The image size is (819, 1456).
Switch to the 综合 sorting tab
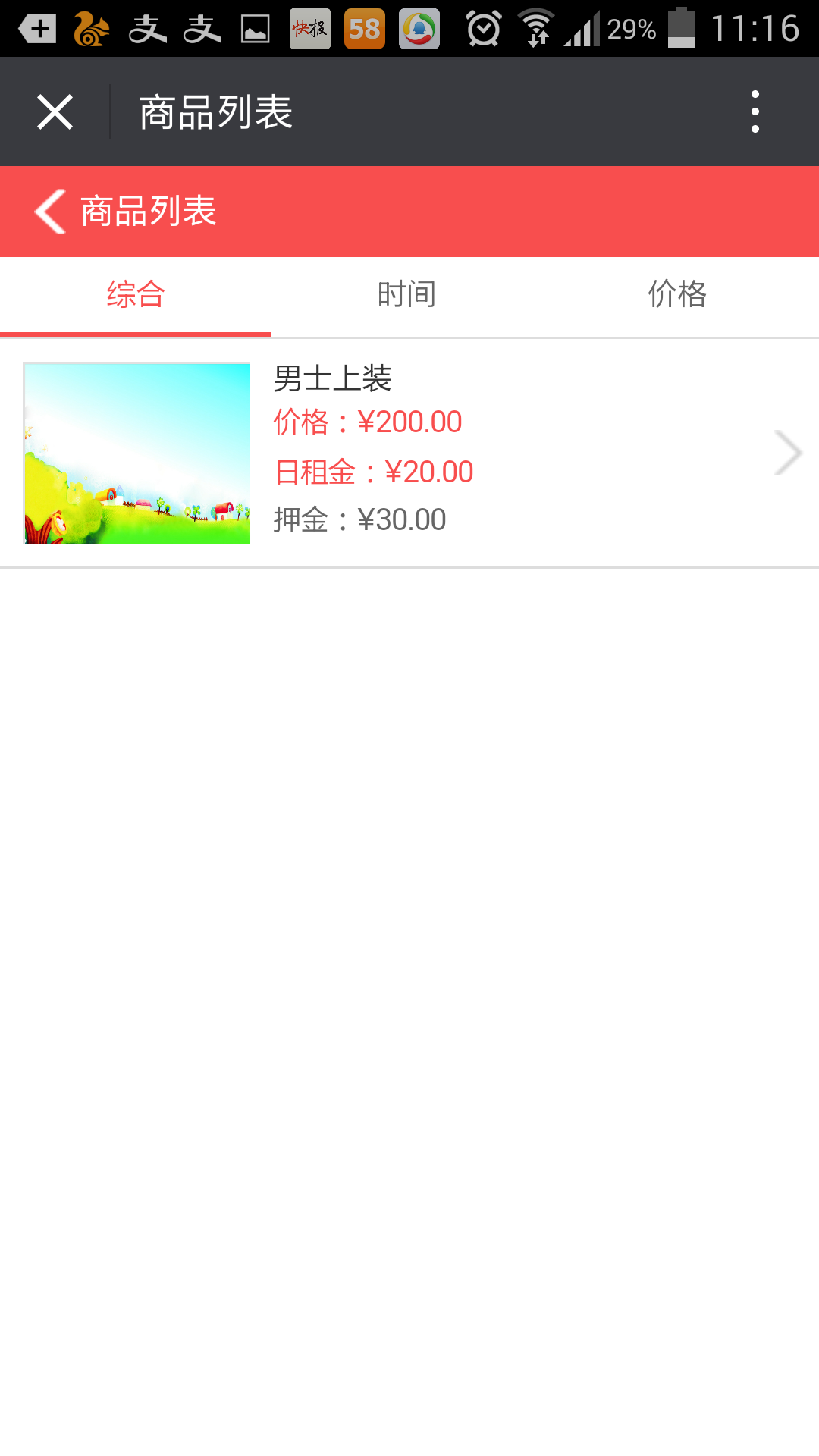[136, 294]
